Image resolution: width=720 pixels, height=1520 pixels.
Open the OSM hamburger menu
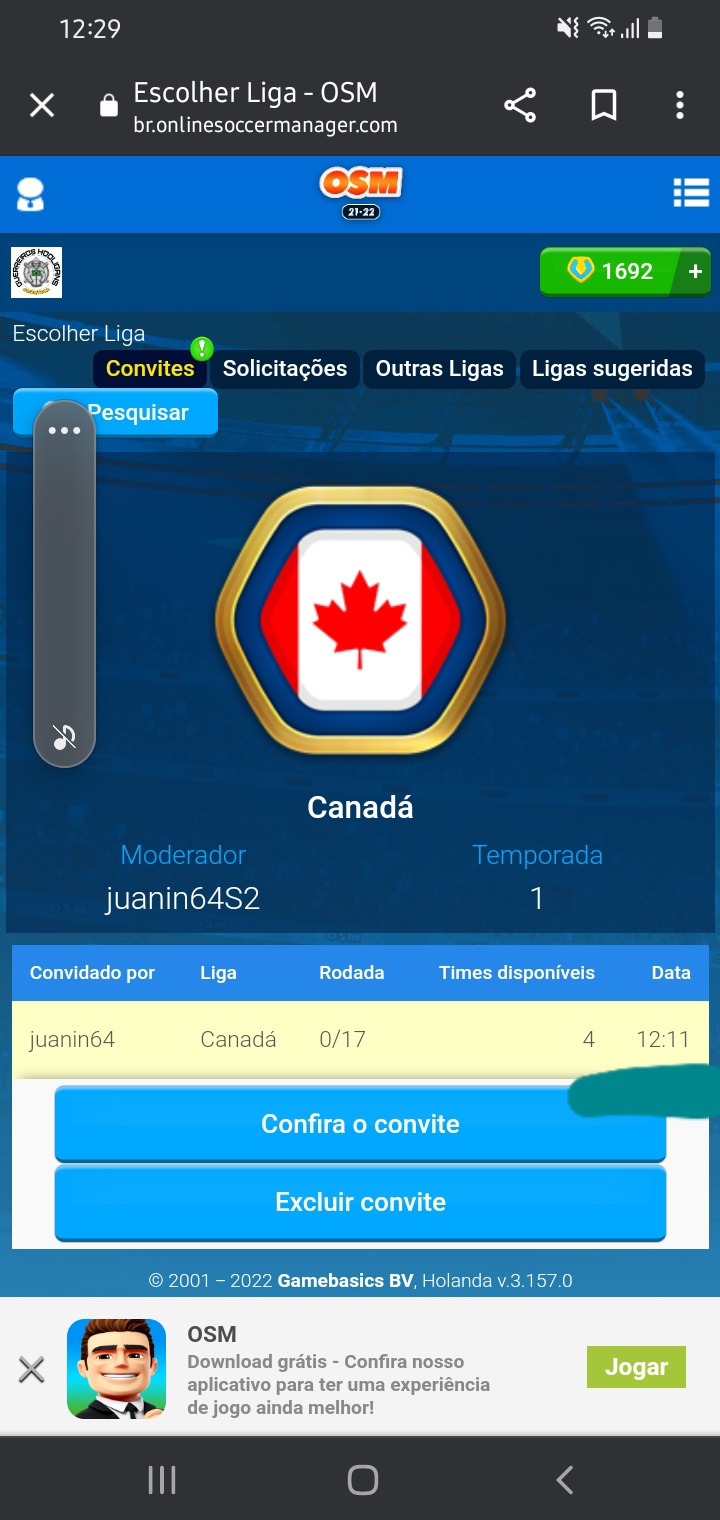click(691, 193)
